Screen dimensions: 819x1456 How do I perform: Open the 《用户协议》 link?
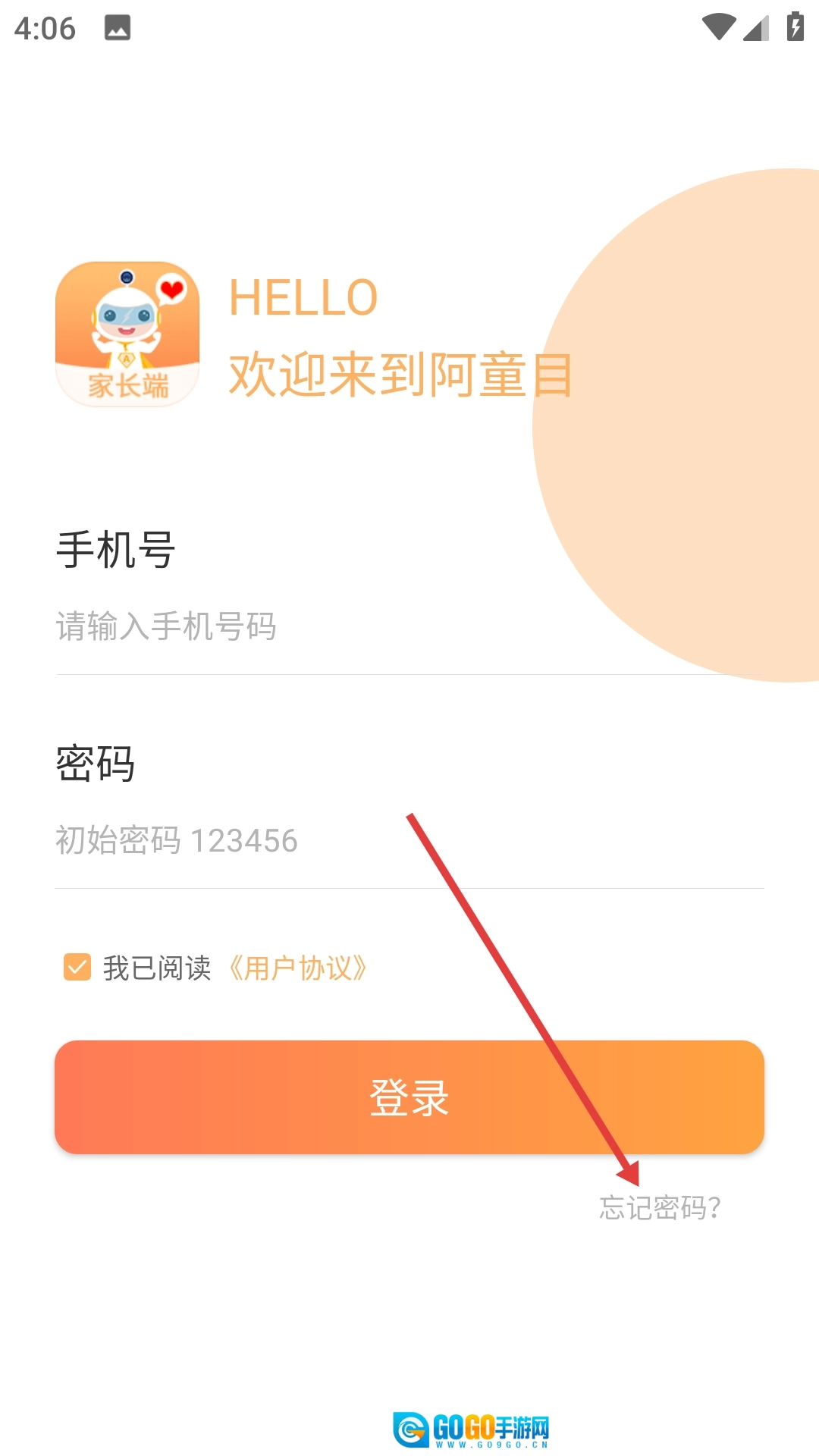[297, 968]
